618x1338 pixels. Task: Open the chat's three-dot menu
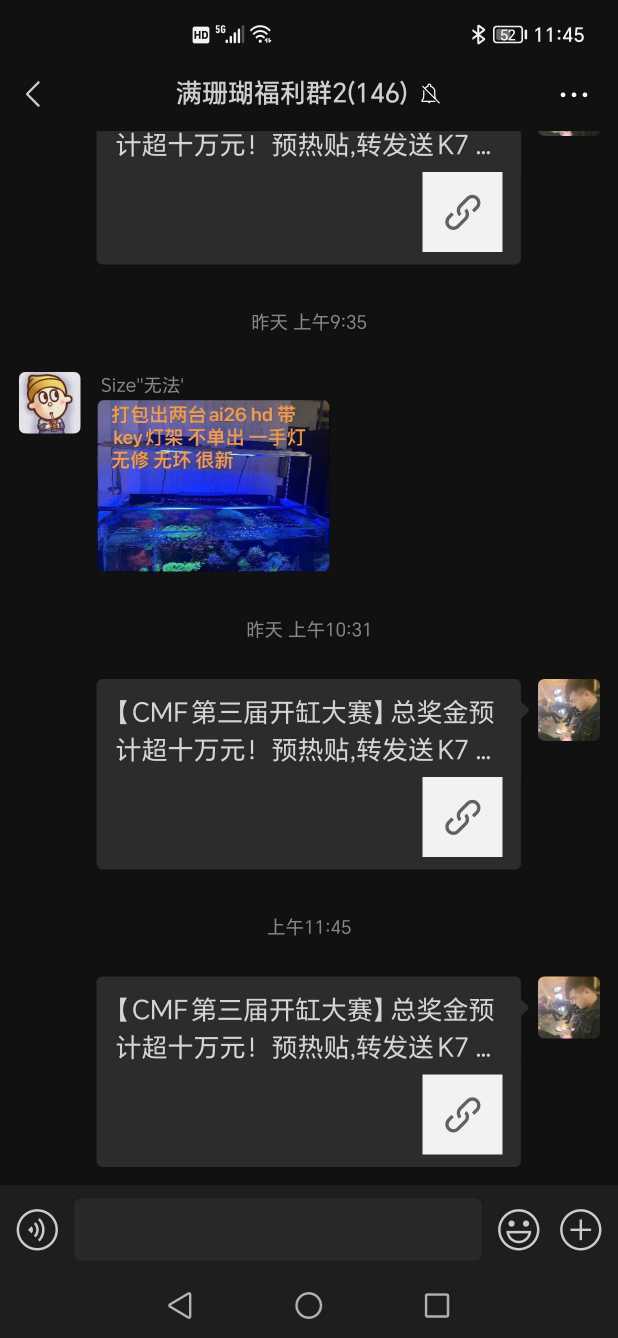coord(573,94)
